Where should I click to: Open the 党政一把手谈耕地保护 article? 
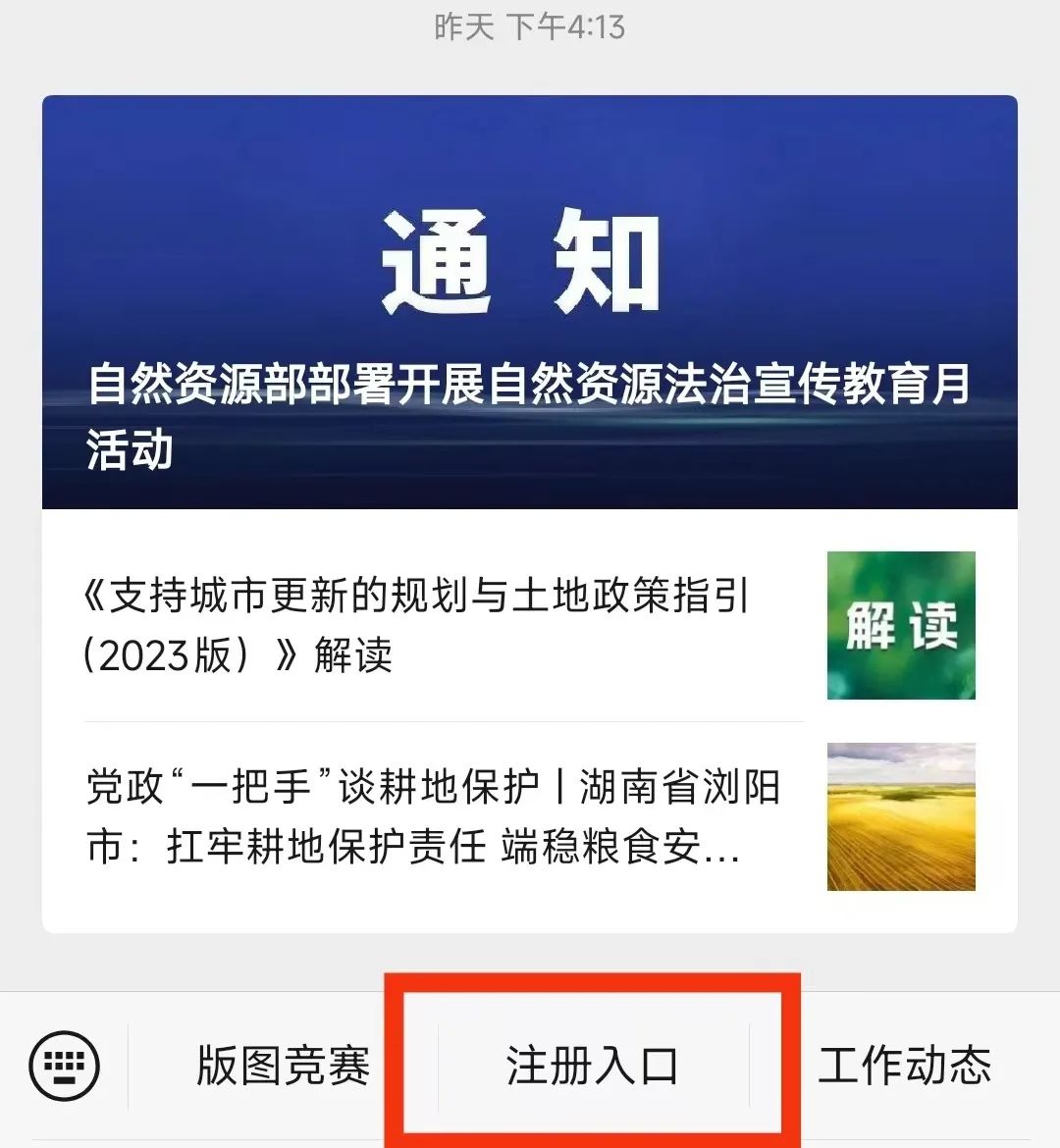[442, 816]
